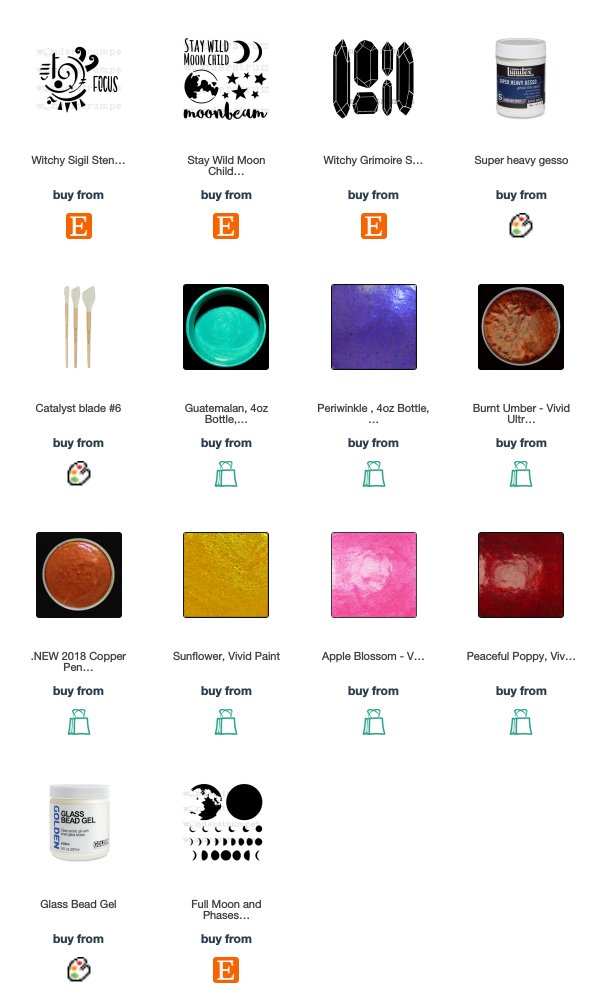600x1002 pixels.
Task: Open the Sunflower Vivid Paint swatch
Action: [x=226, y=574]
